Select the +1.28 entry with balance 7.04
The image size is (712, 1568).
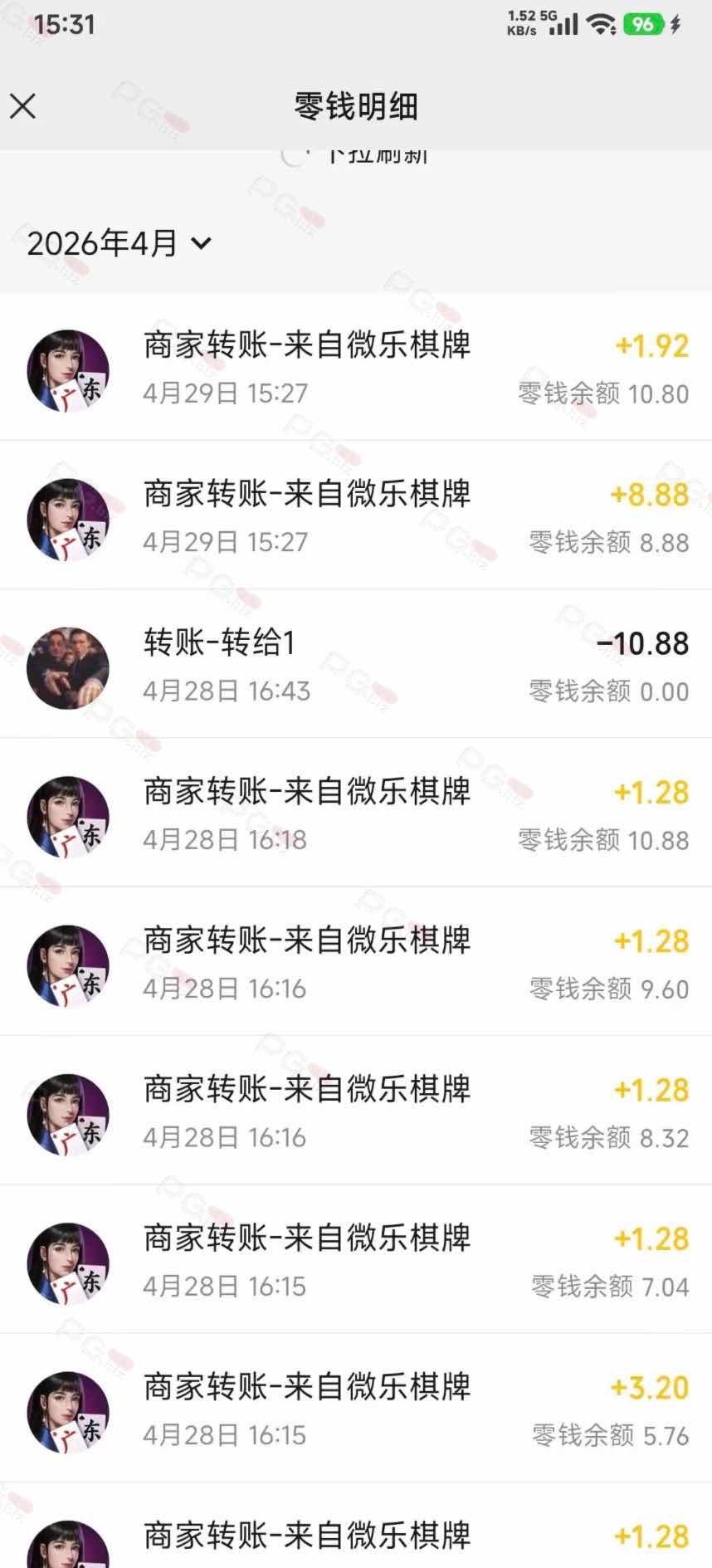357,1260
